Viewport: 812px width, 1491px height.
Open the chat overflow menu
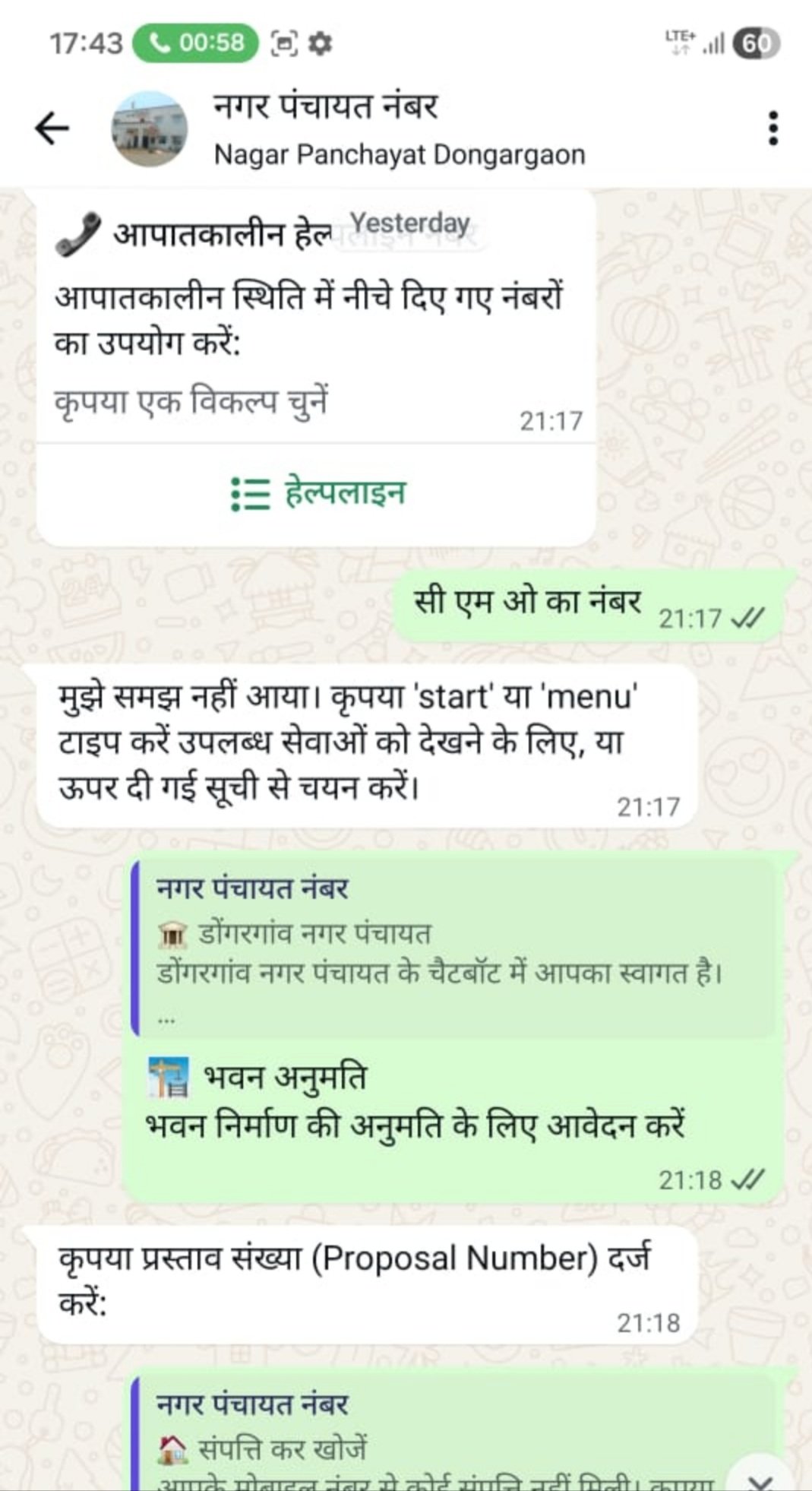pos(773,128)
